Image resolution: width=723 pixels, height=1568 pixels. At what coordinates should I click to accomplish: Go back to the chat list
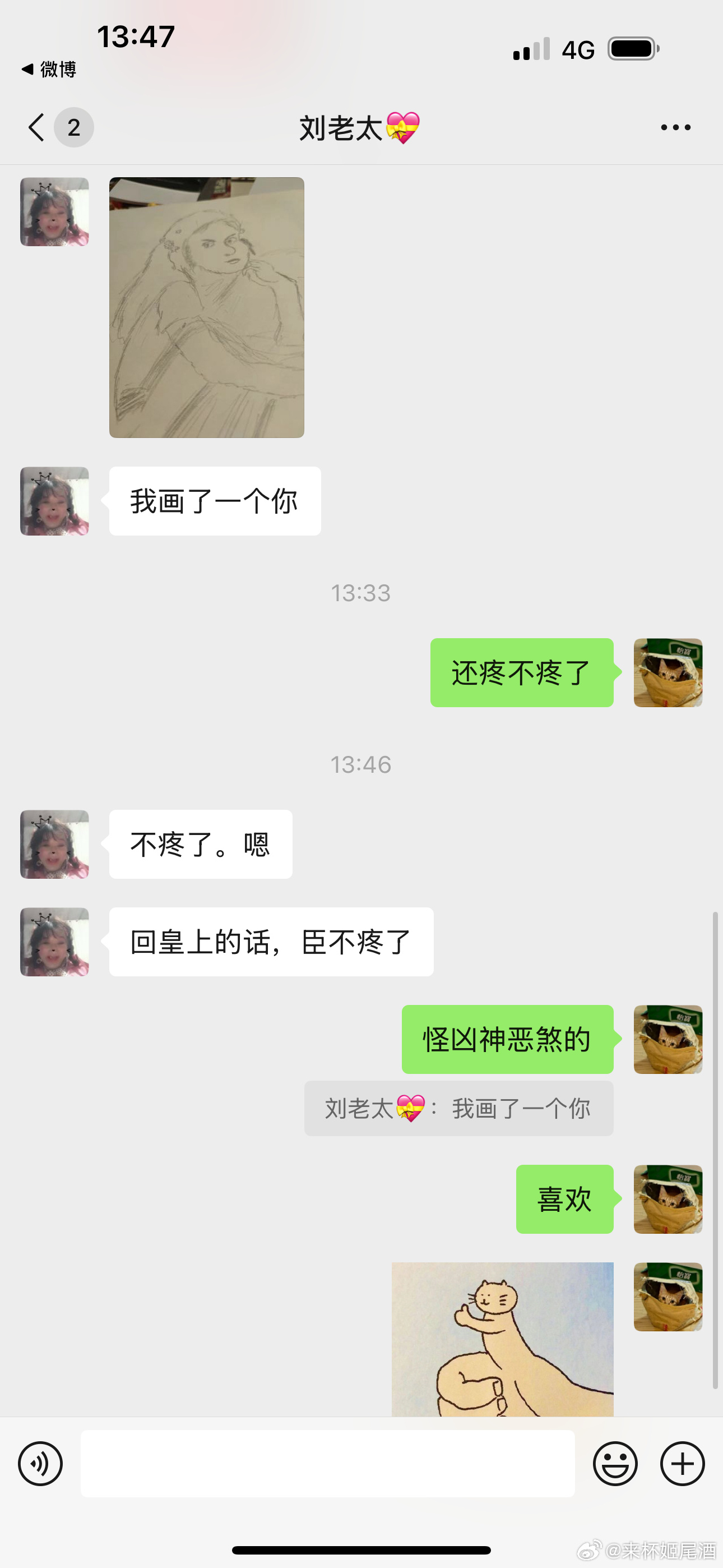click(x=36, y=127)
